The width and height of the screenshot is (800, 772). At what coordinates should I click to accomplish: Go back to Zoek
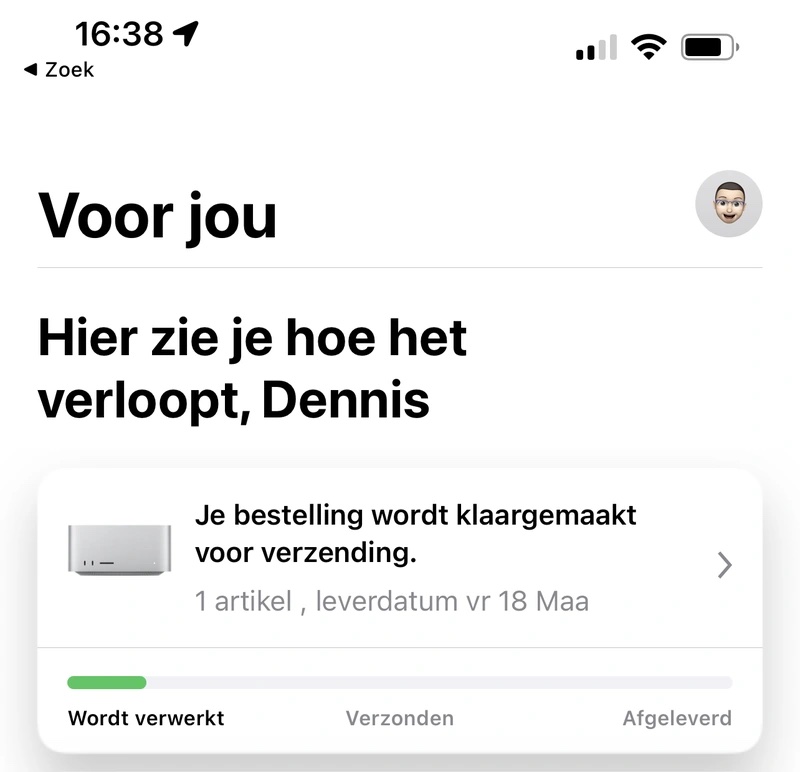click(x=58, y=70)
